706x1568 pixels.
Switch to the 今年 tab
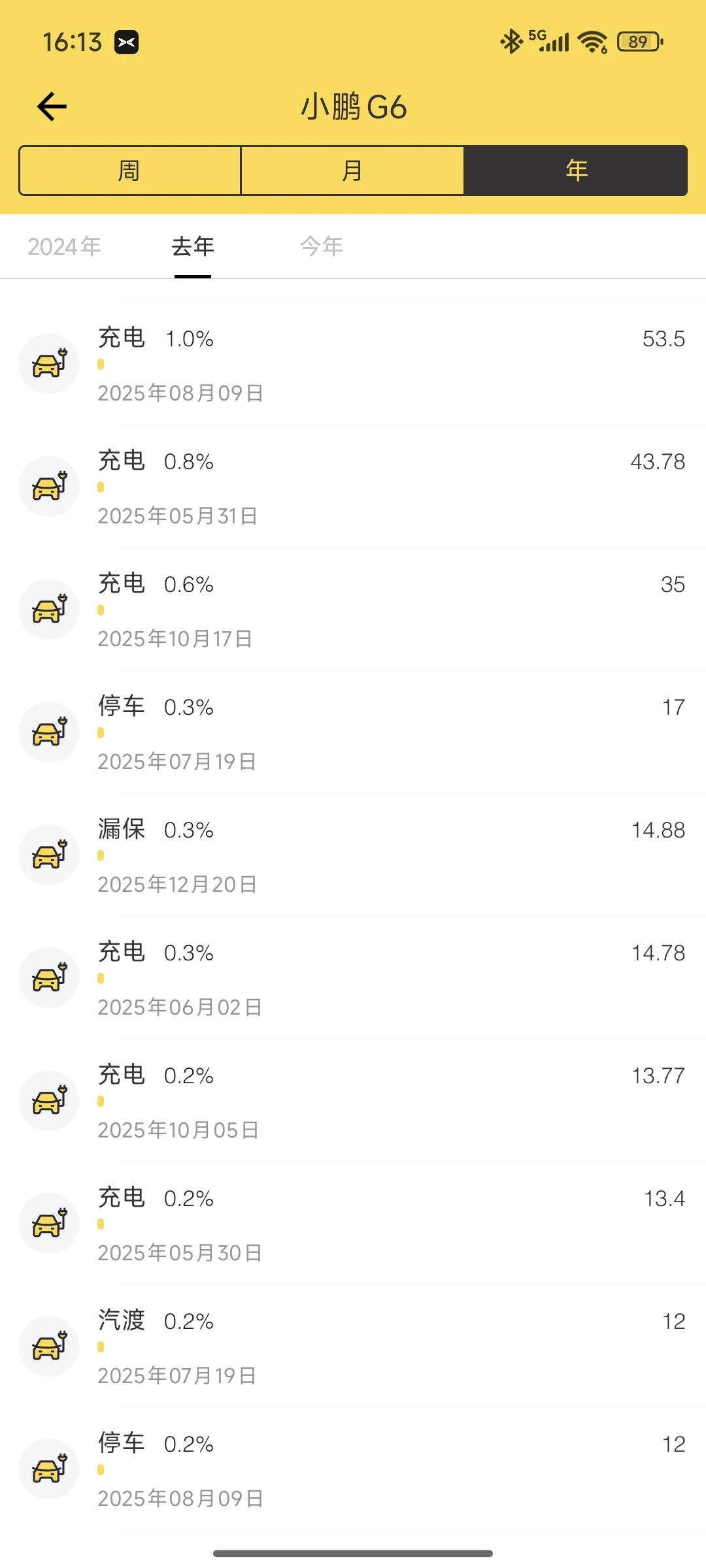(x=322, y=246)
